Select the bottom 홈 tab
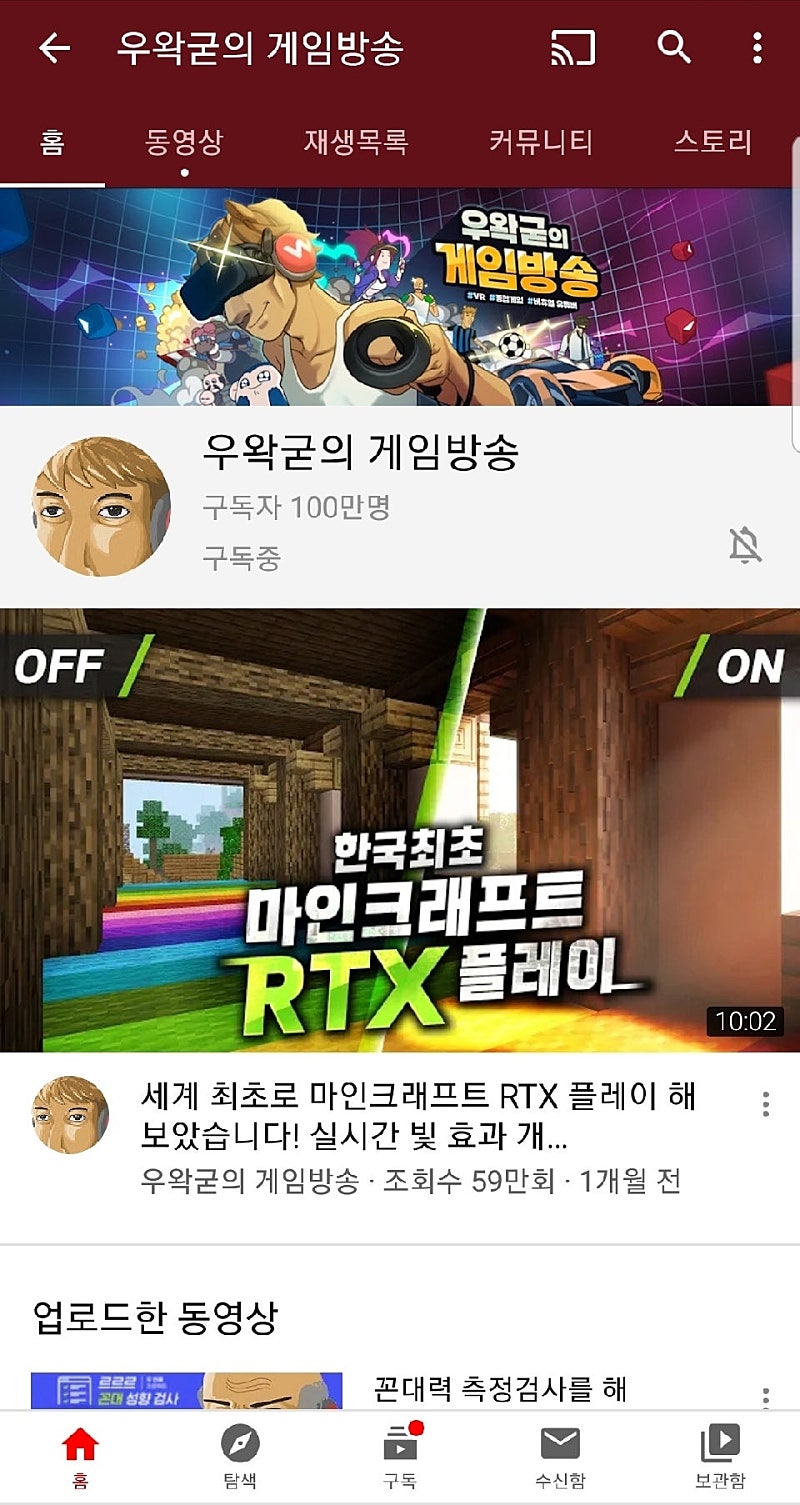 tap(80, 1455)
